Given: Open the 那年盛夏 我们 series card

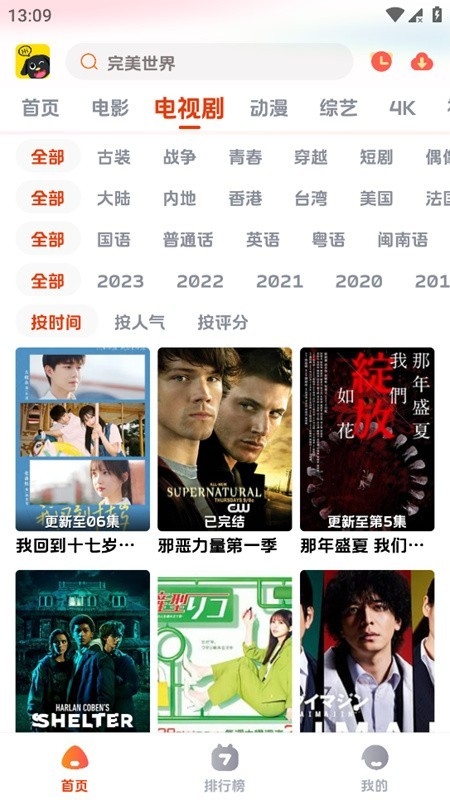Looking at the screenshot, I should coord(367,452).
